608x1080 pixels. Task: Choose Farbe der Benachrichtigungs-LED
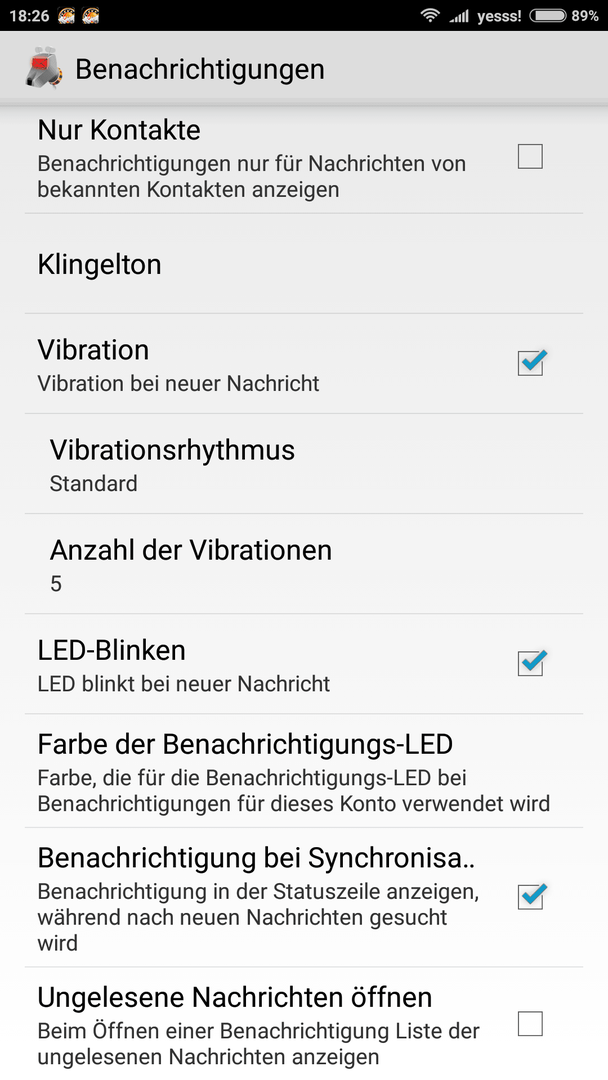click(x=304, y=771)
